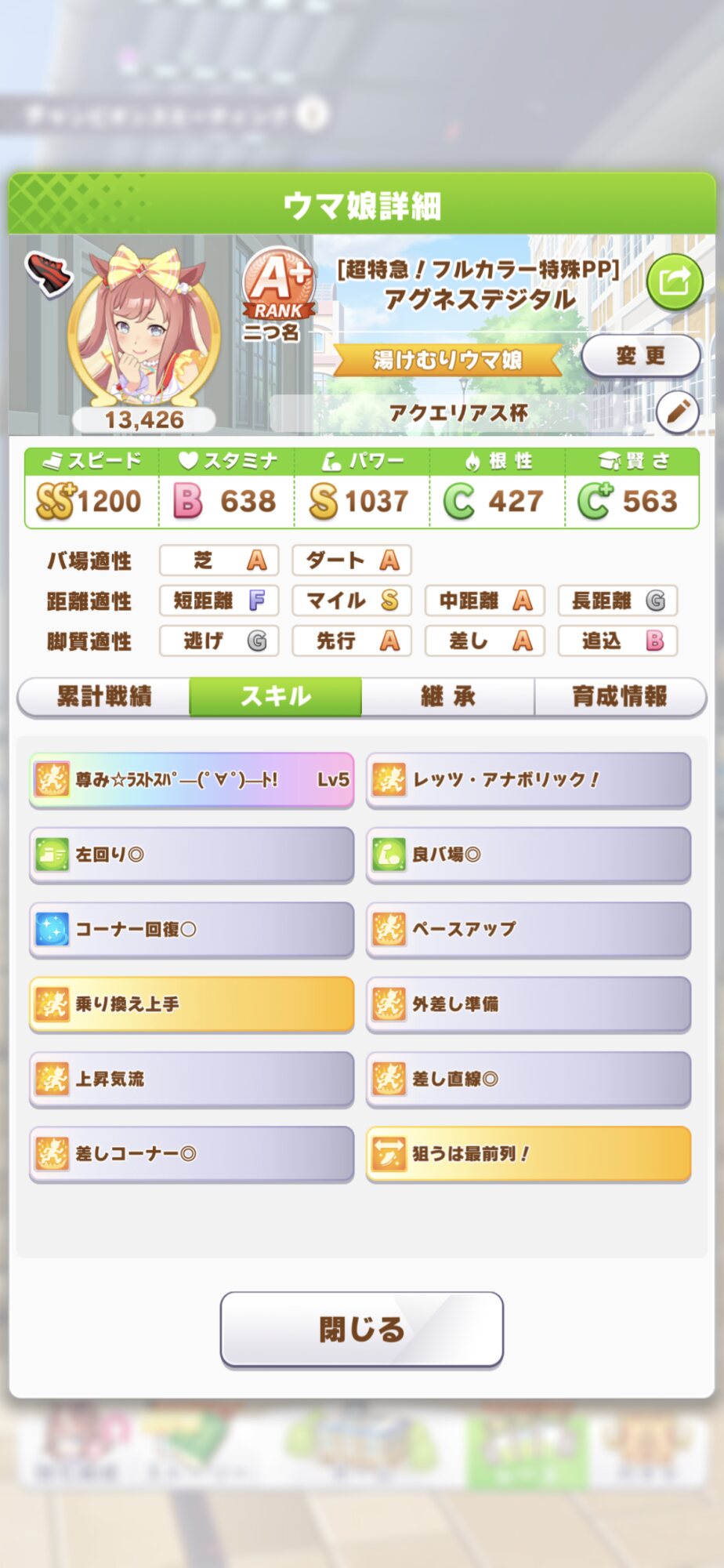Share this Uma Musume detail card

[x=674, y=281]
